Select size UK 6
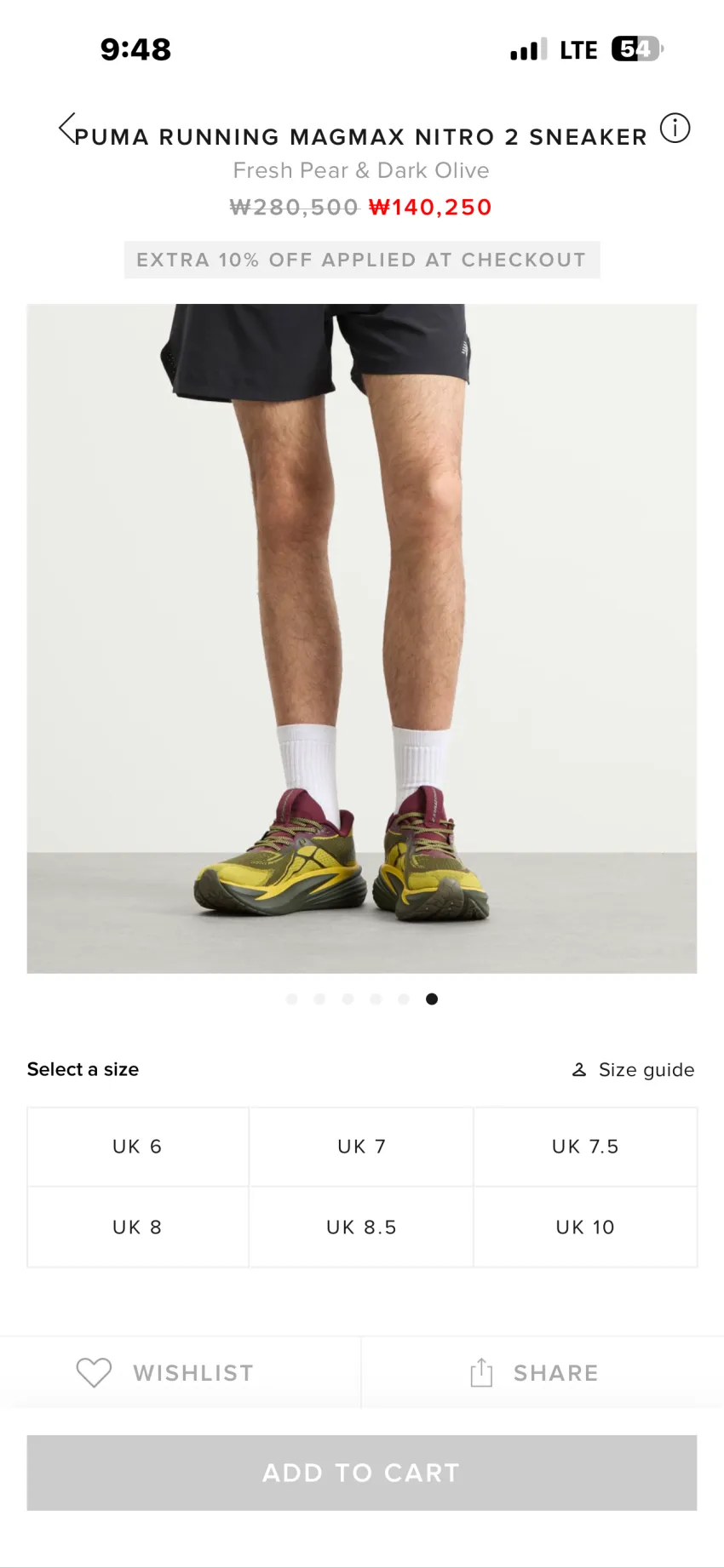Image resolution: width=724 pixels, height=1568 pixels. [x=138, y=1147]
